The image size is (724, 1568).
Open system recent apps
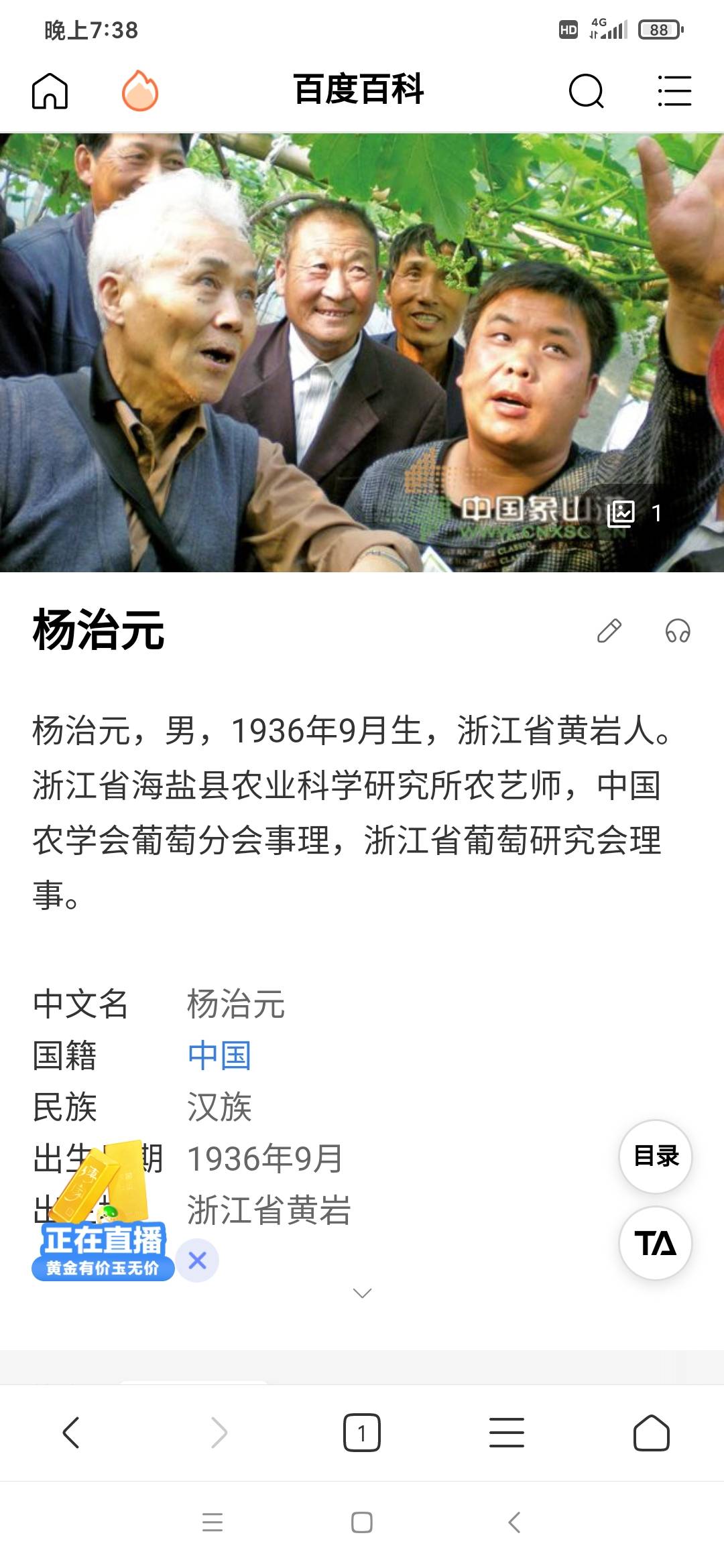213,1522
